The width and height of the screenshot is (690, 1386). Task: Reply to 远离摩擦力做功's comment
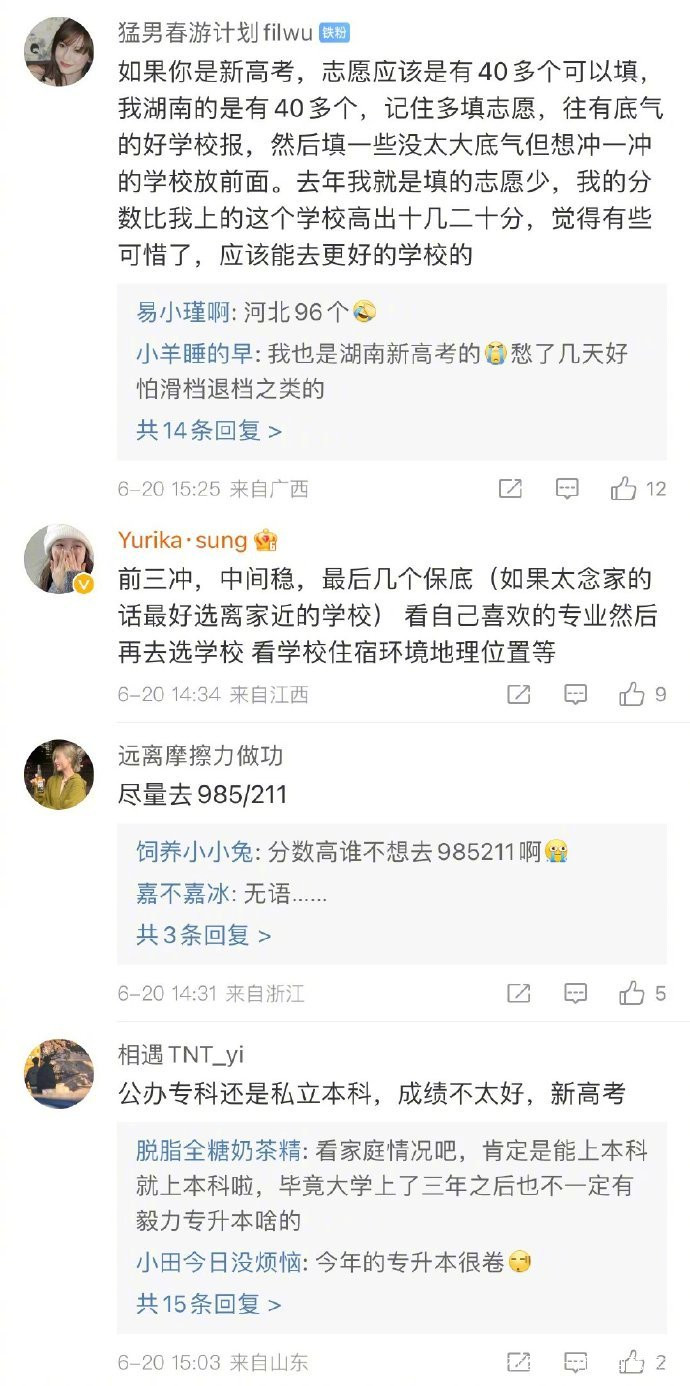tap(575, 993)
